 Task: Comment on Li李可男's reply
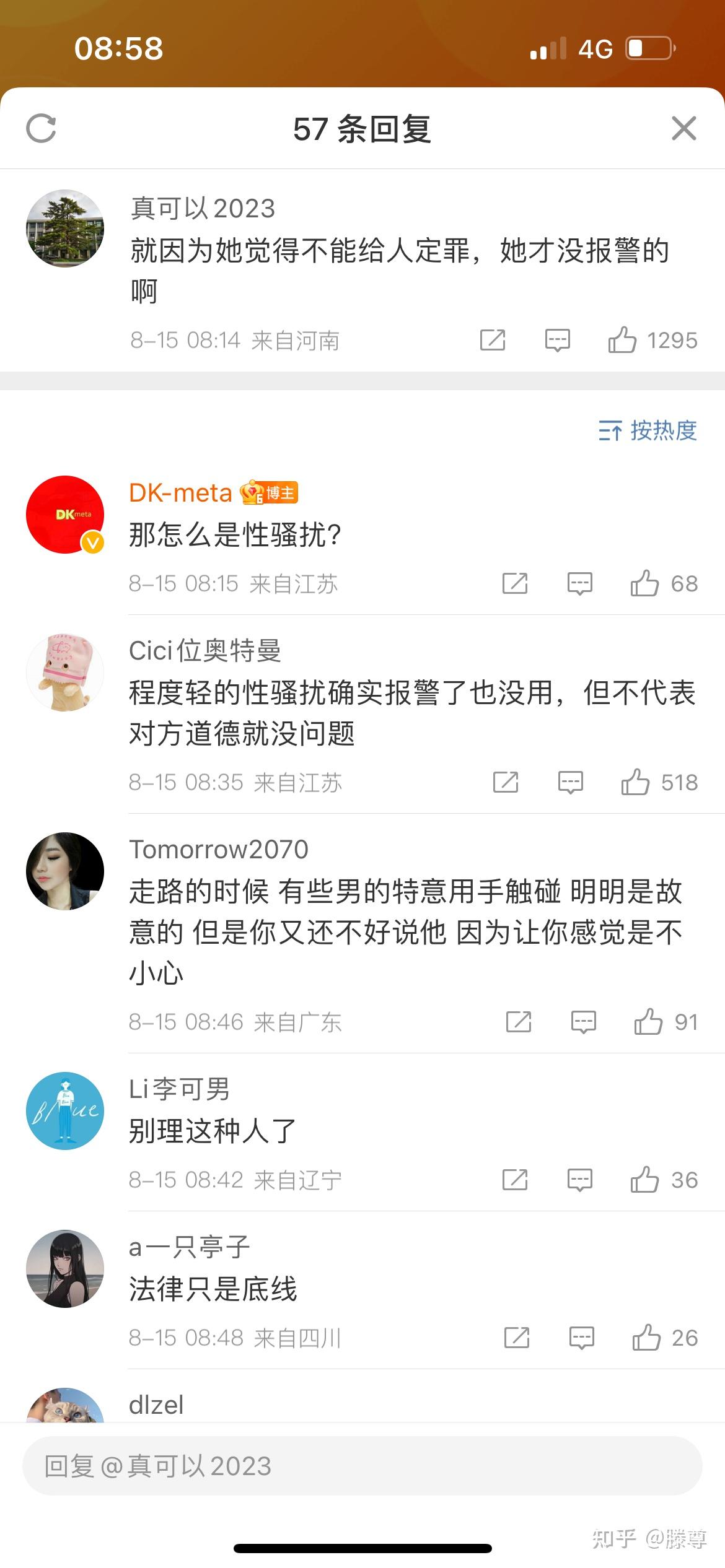pyautogui.click(x=580, y=1180)
